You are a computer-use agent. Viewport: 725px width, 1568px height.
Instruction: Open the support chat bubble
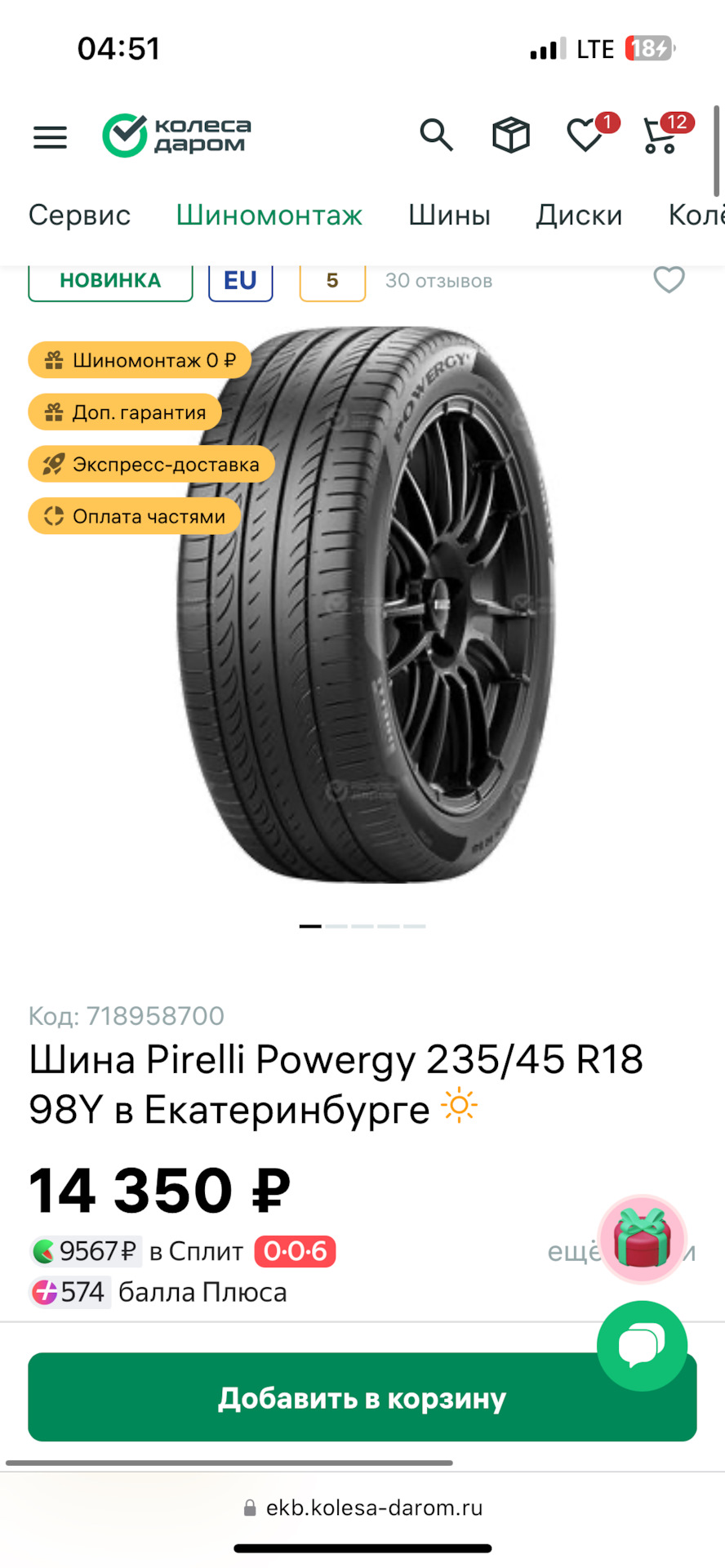click(x=642, y=1345)
